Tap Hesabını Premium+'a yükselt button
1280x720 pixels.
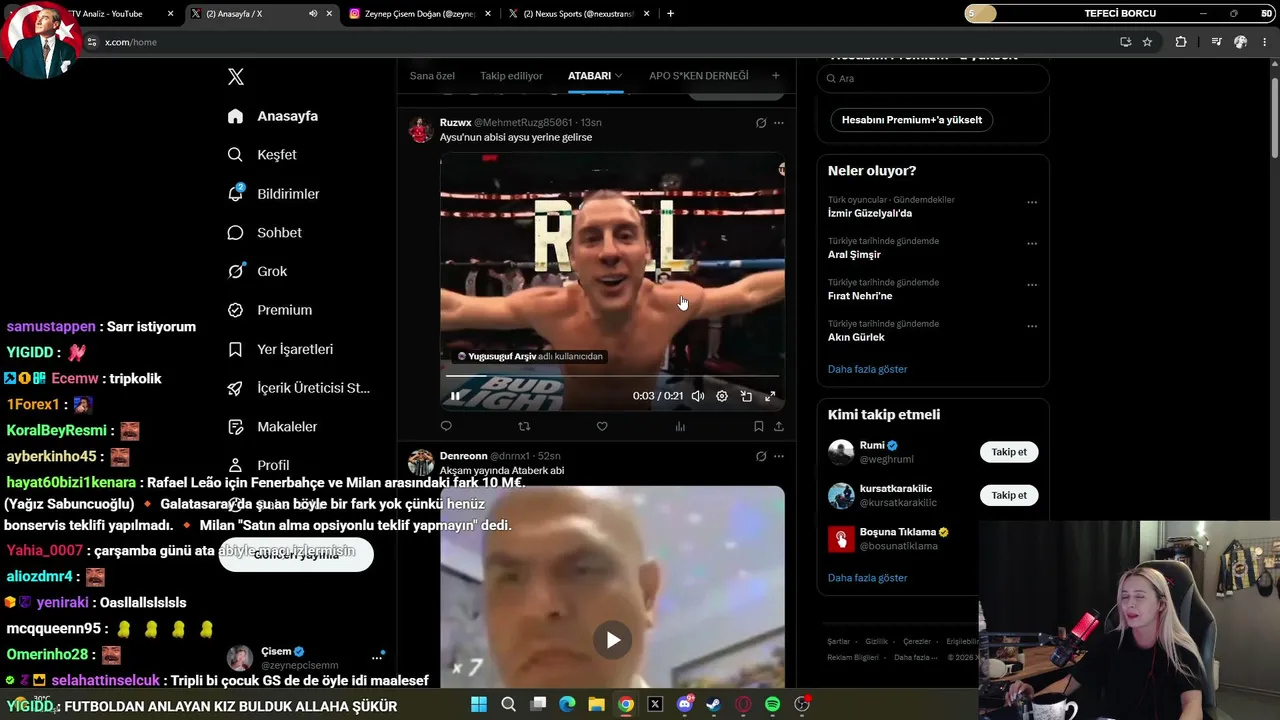coord(911,120)
